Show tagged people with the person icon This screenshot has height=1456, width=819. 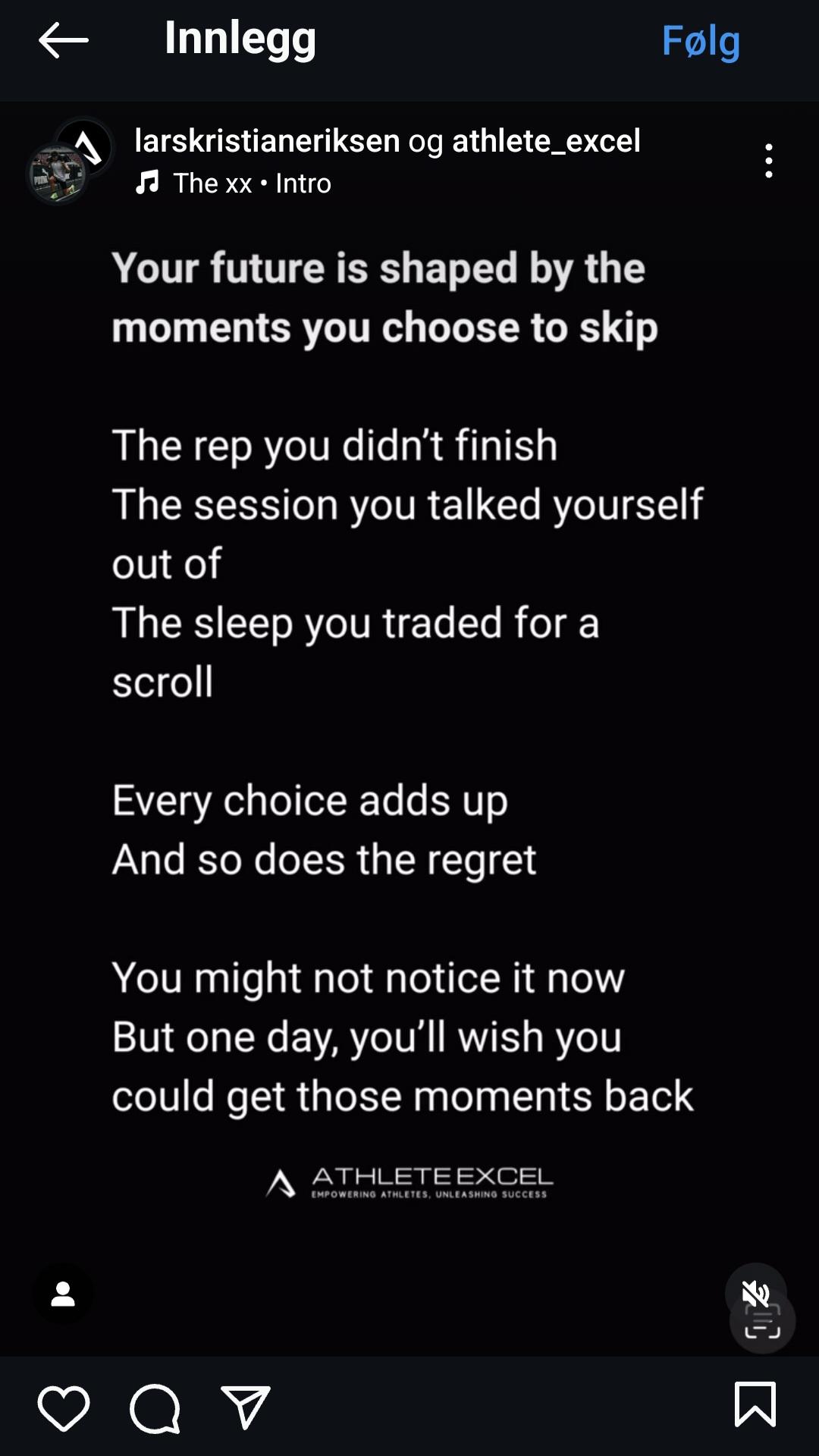[x=64, y=1294]
